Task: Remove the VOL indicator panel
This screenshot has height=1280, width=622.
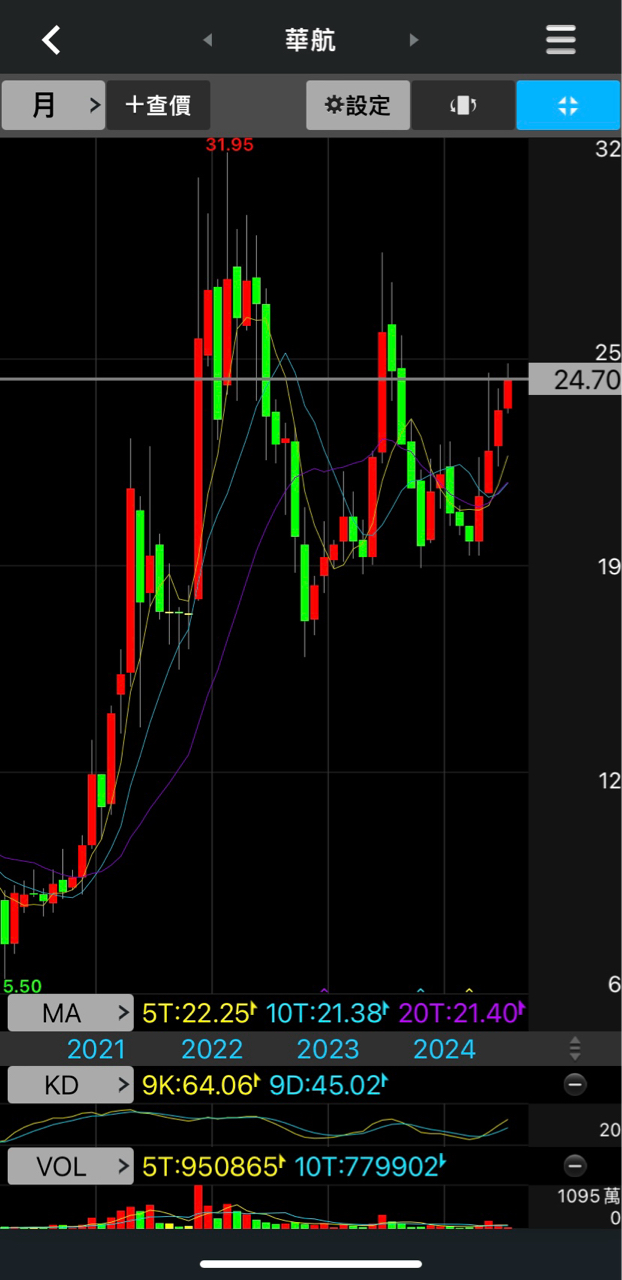Action: pos(575,1166)
